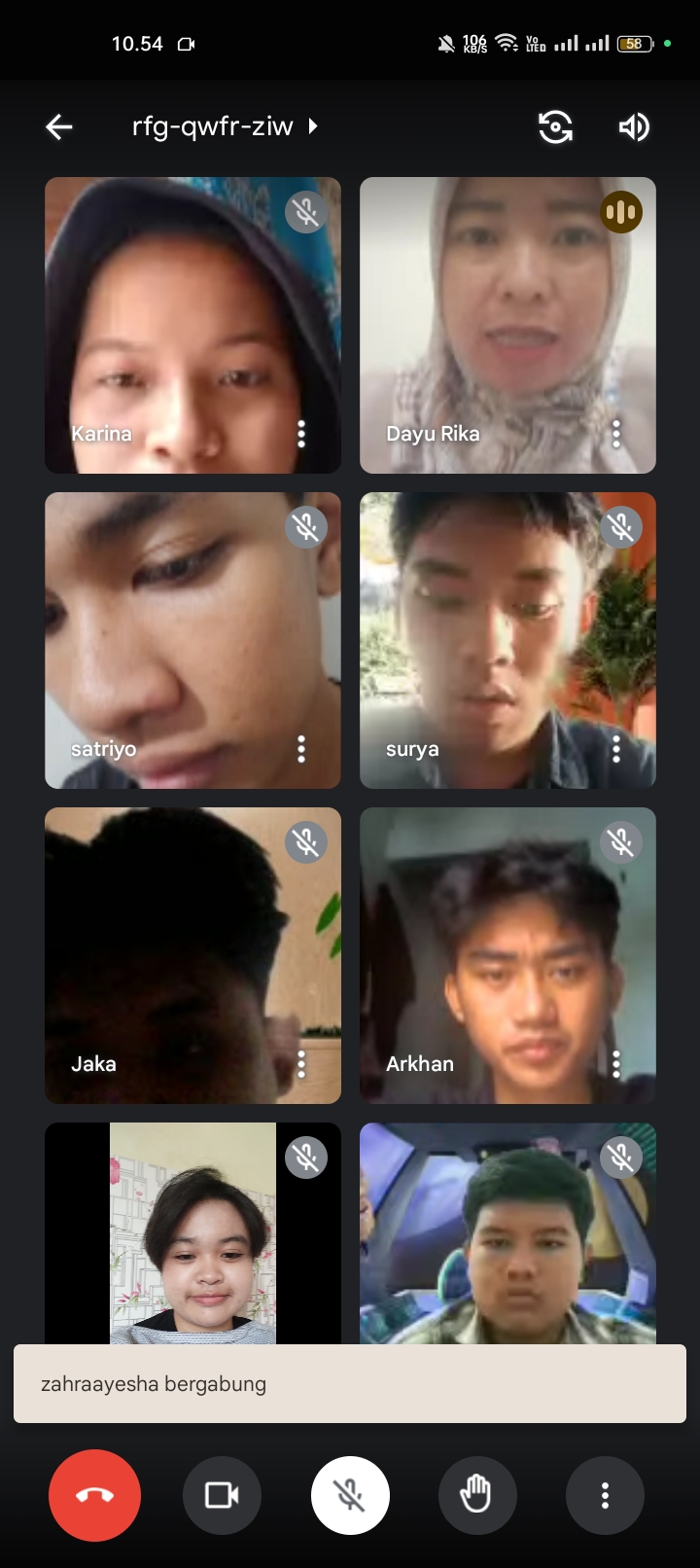700x1568 pixels.
Task: Raise your hand in the meeting
Action: tap(477, 1495)
